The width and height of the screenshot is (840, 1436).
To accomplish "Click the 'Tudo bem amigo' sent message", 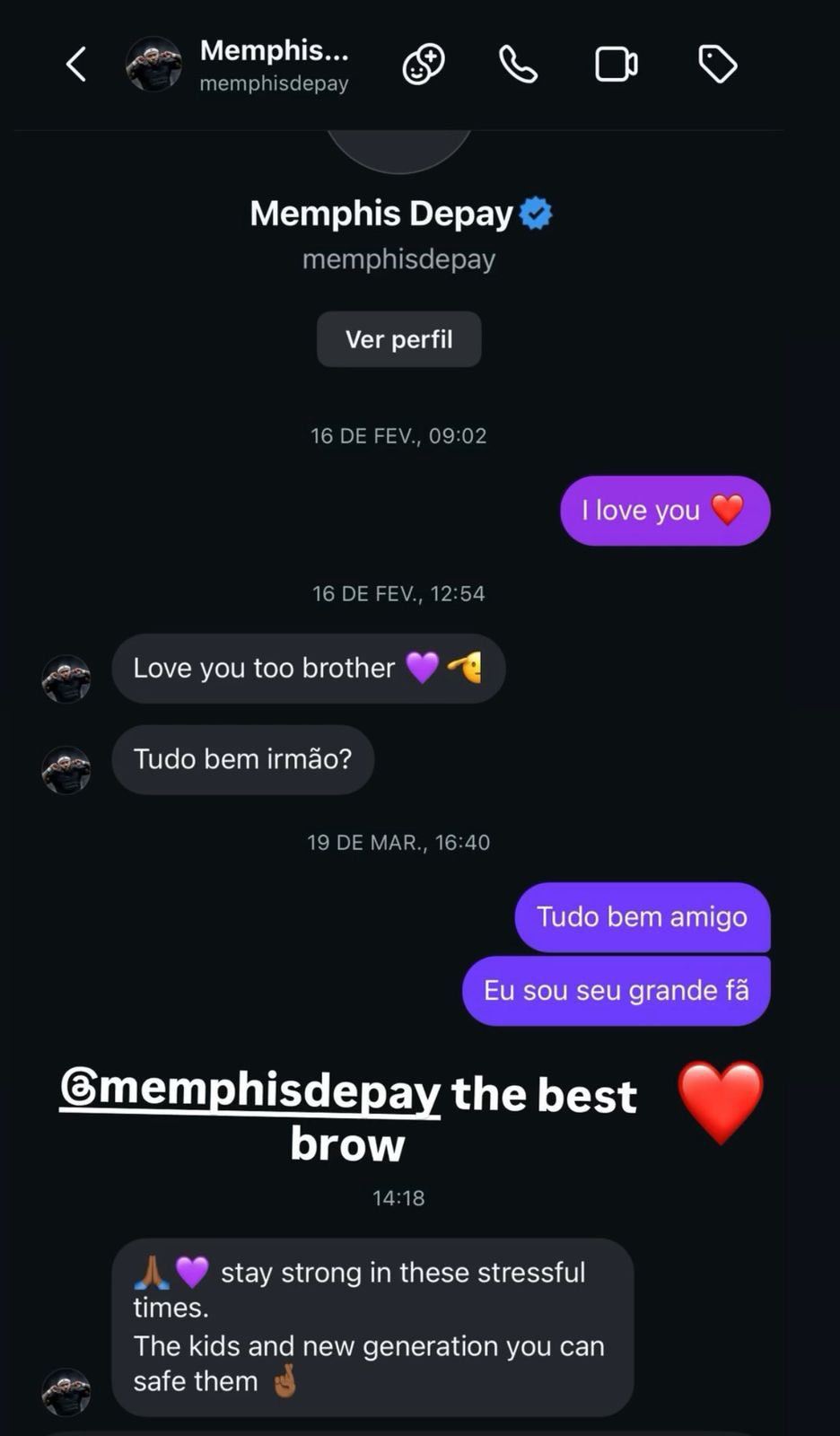I will [x=642, y=916].
